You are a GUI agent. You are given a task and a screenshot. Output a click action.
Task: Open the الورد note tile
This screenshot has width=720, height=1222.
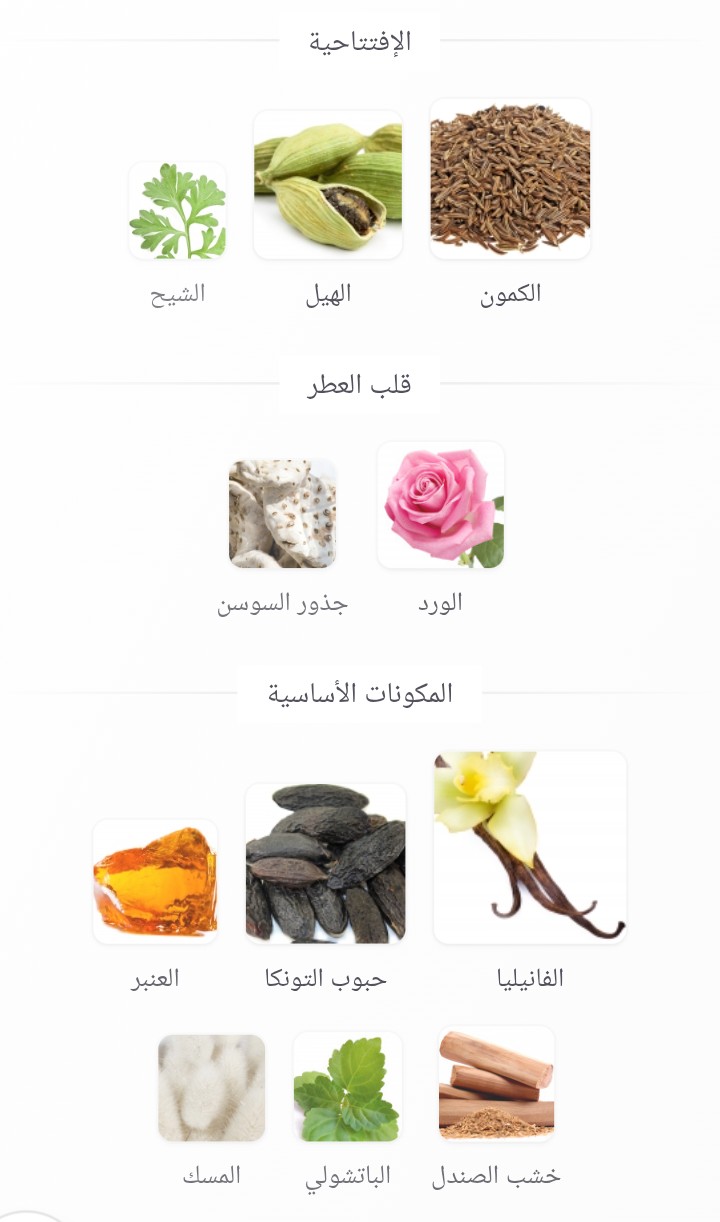441,506
